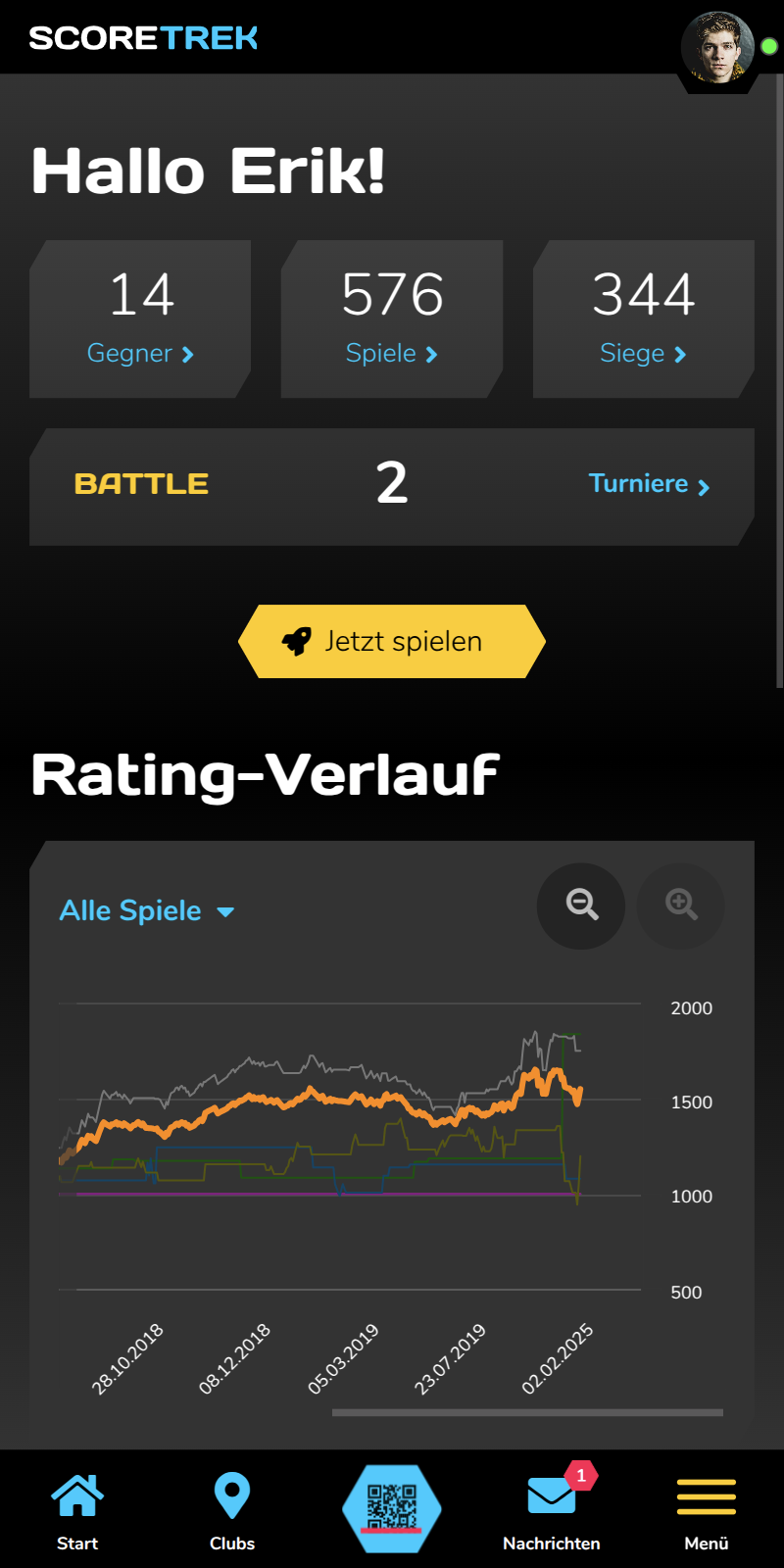The width and height of the screenshot is (784, 1568).
Task: Start a game with Jetzt spielen
Action: (x=391, y=642)
